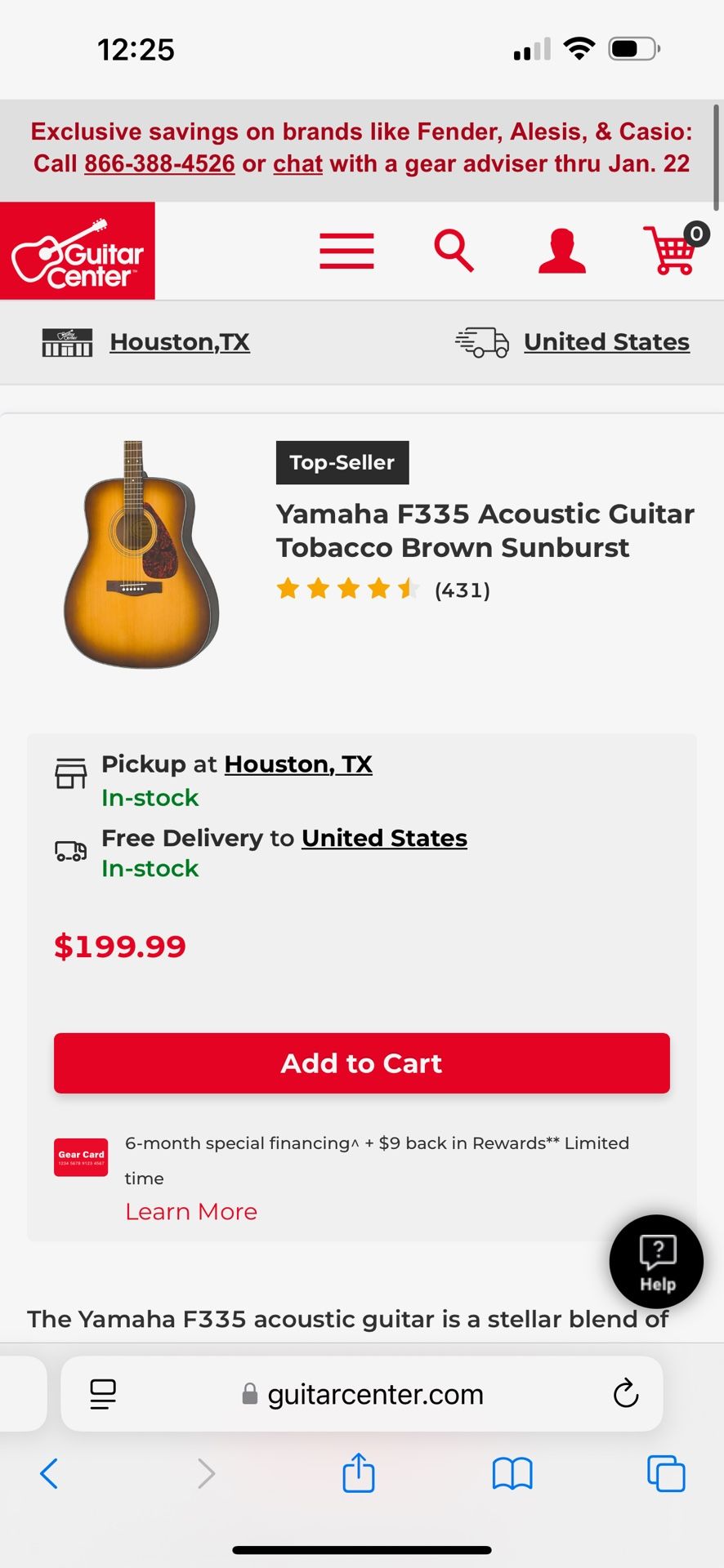View the 431 customer reviews
Image resolution: width=724 pixels, height=1568 pixels.
point(462,590)
